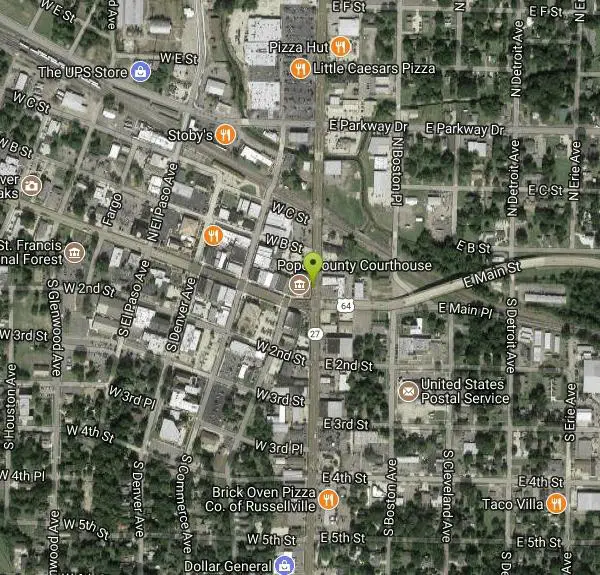Select The UPS Store pin
Screen dimensions: 600x575
pos(142,72)
